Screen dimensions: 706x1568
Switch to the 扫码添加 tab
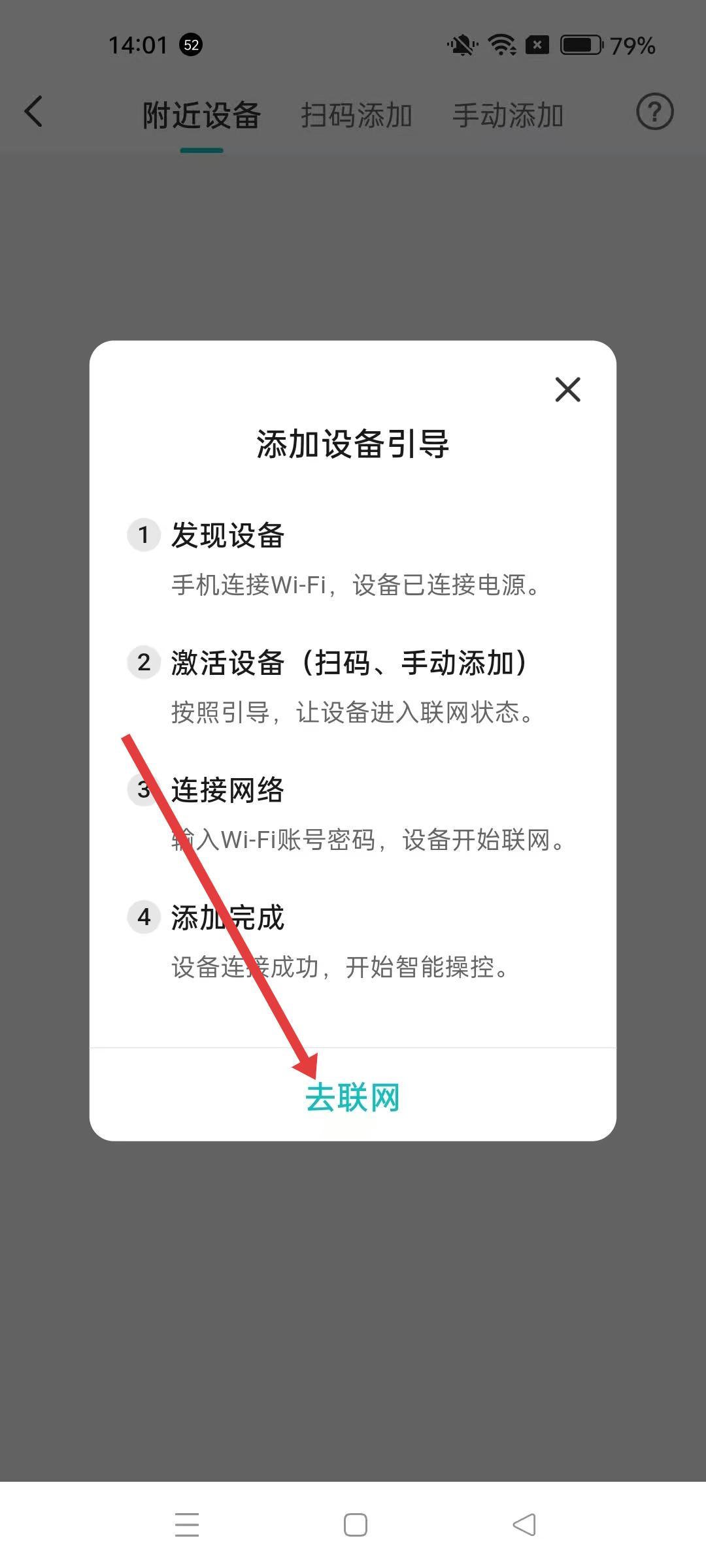pyautogui.click(x=356, y=116)
